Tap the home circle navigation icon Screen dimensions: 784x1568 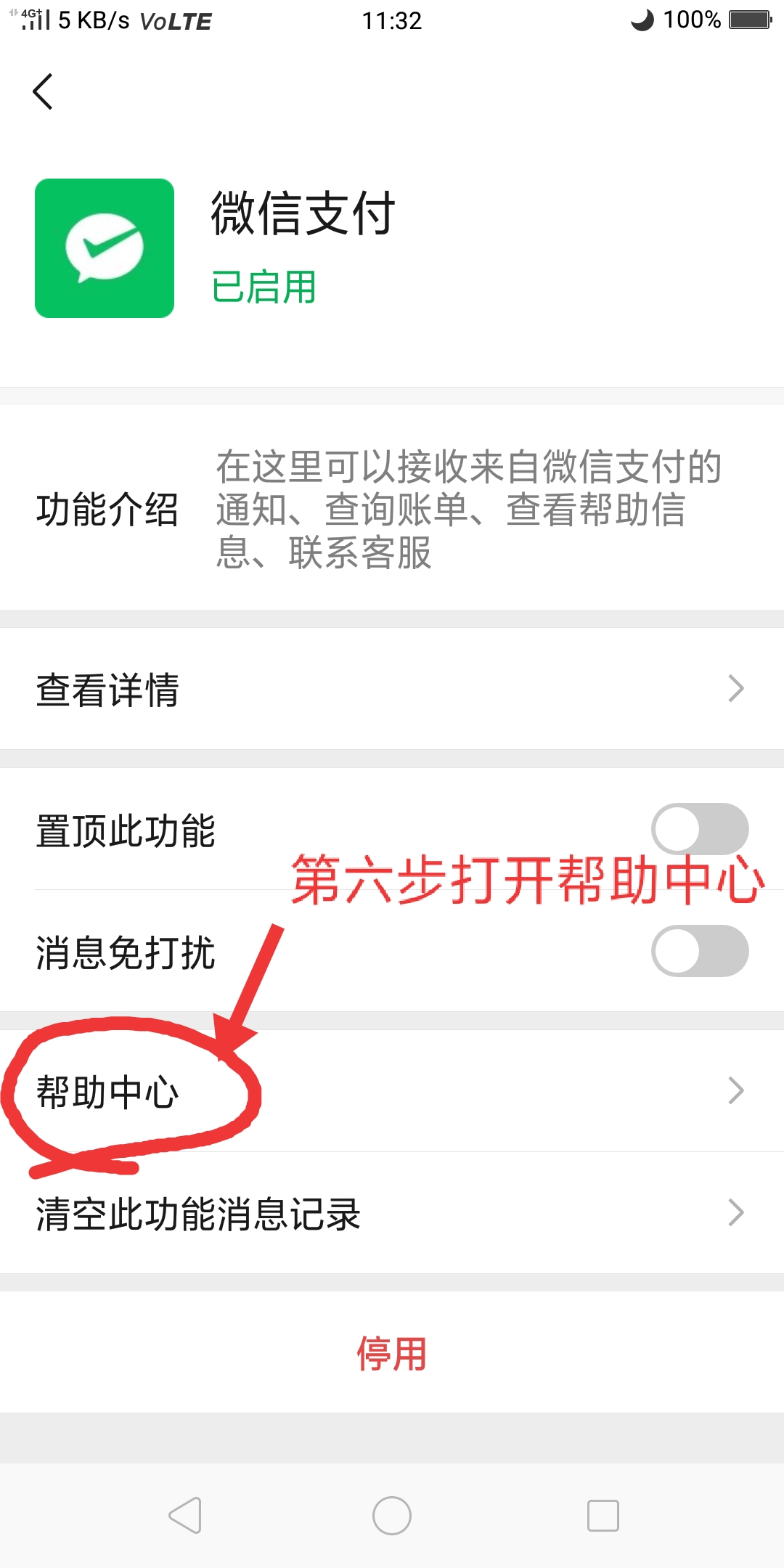[392, 1515]
